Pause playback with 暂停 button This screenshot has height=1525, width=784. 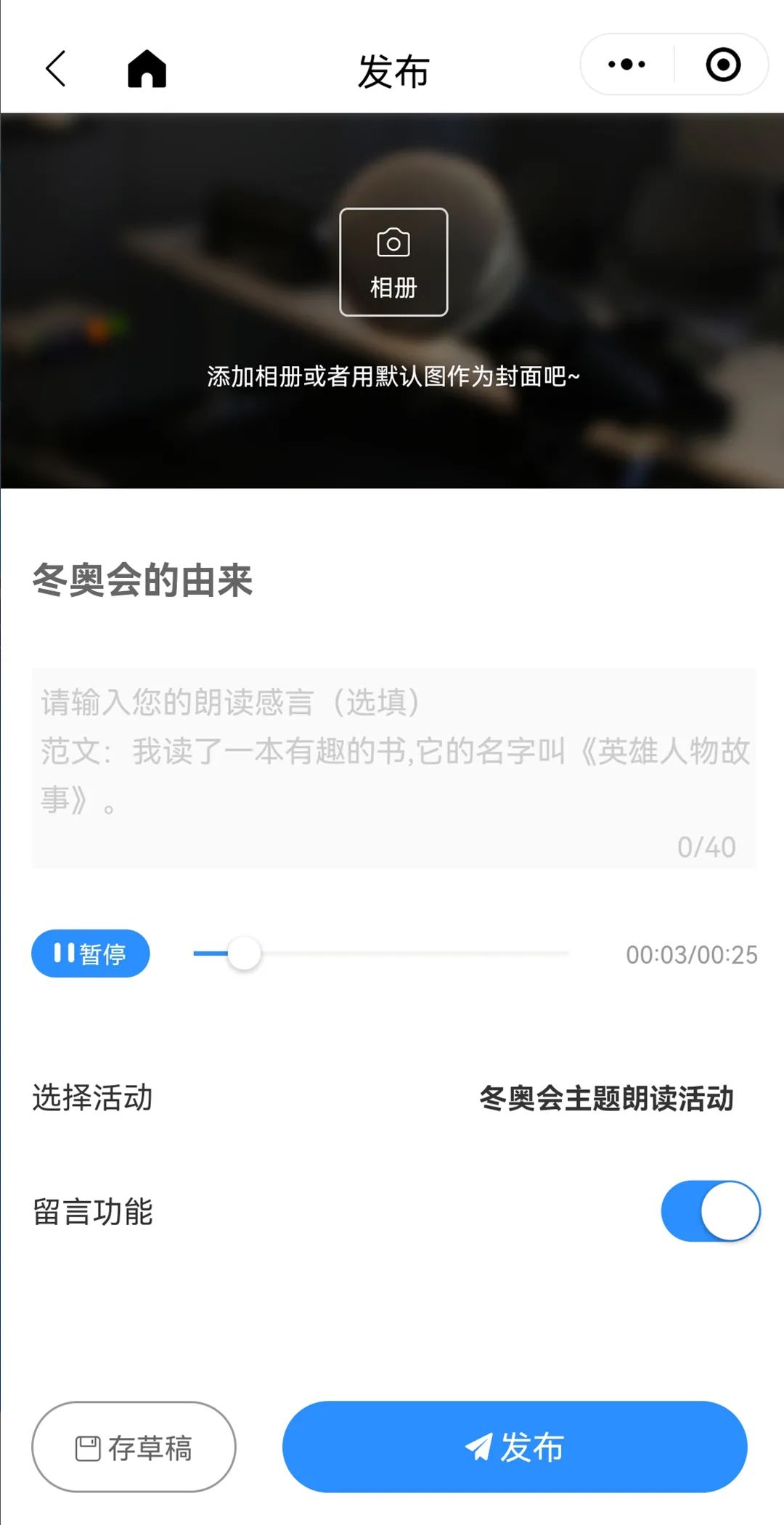(91, 953)
